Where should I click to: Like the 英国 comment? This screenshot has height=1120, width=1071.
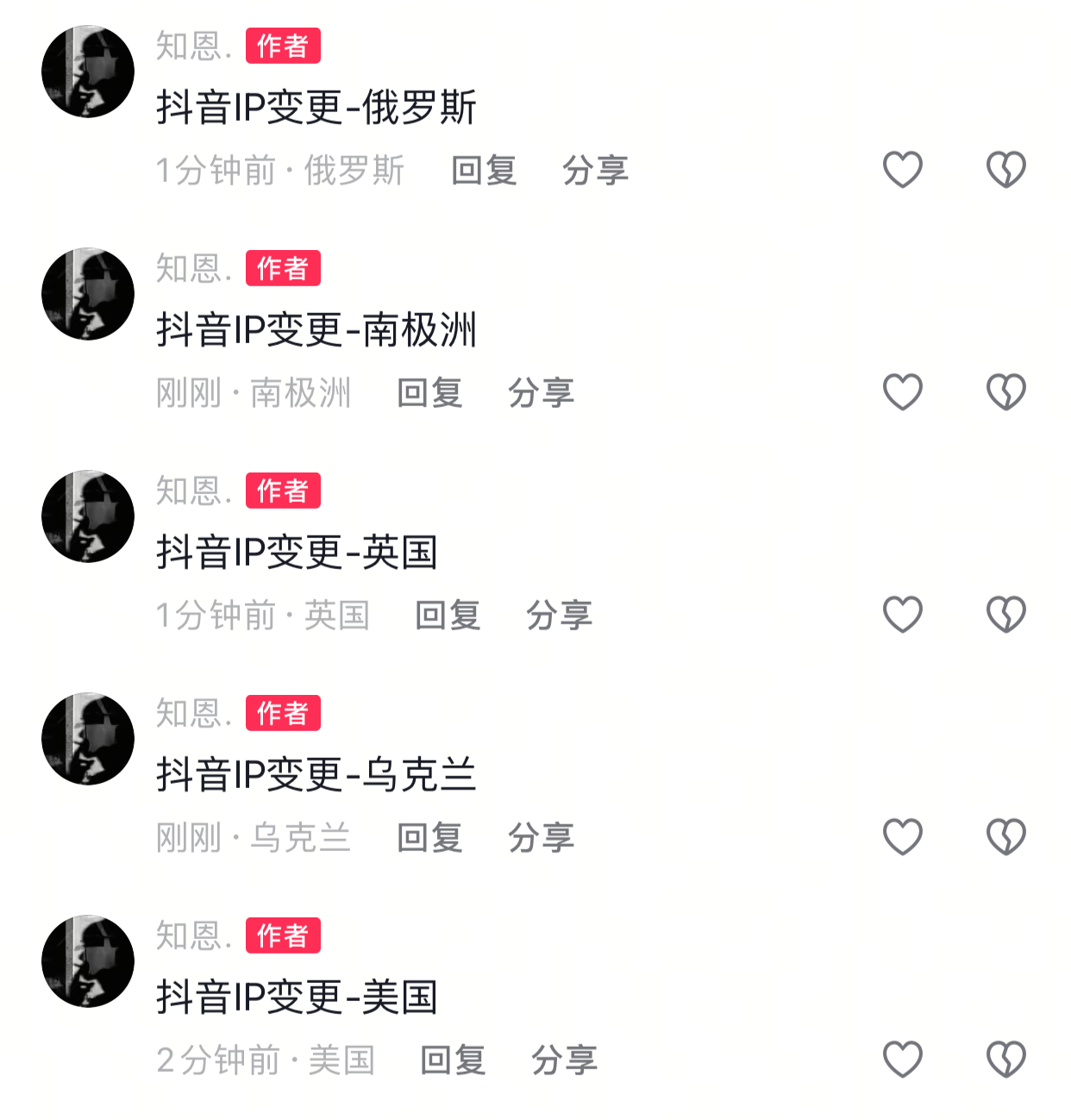903,615
